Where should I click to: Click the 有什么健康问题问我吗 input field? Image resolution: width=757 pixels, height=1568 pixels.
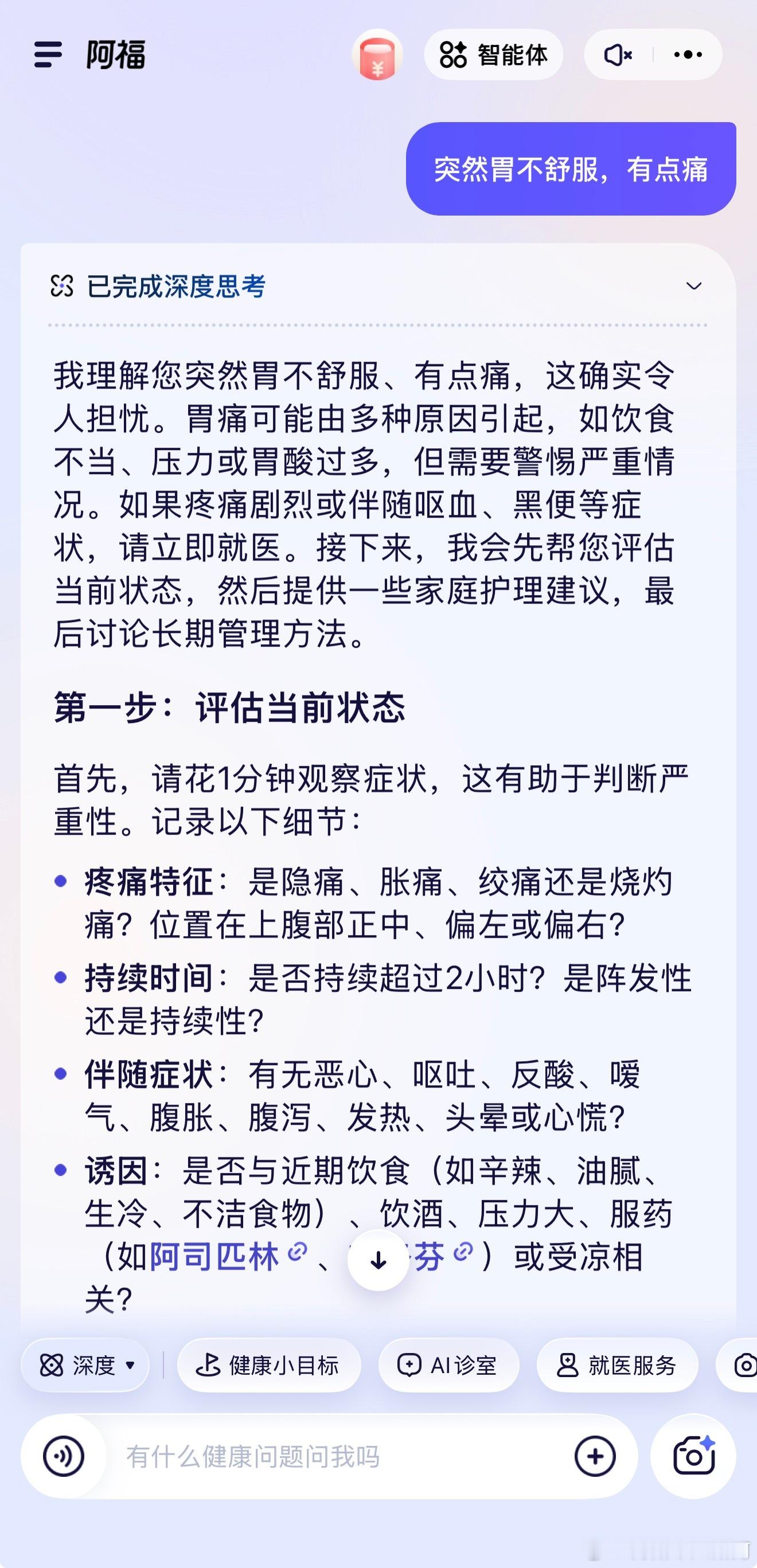pyautogui.click(x=305, y=1457)
